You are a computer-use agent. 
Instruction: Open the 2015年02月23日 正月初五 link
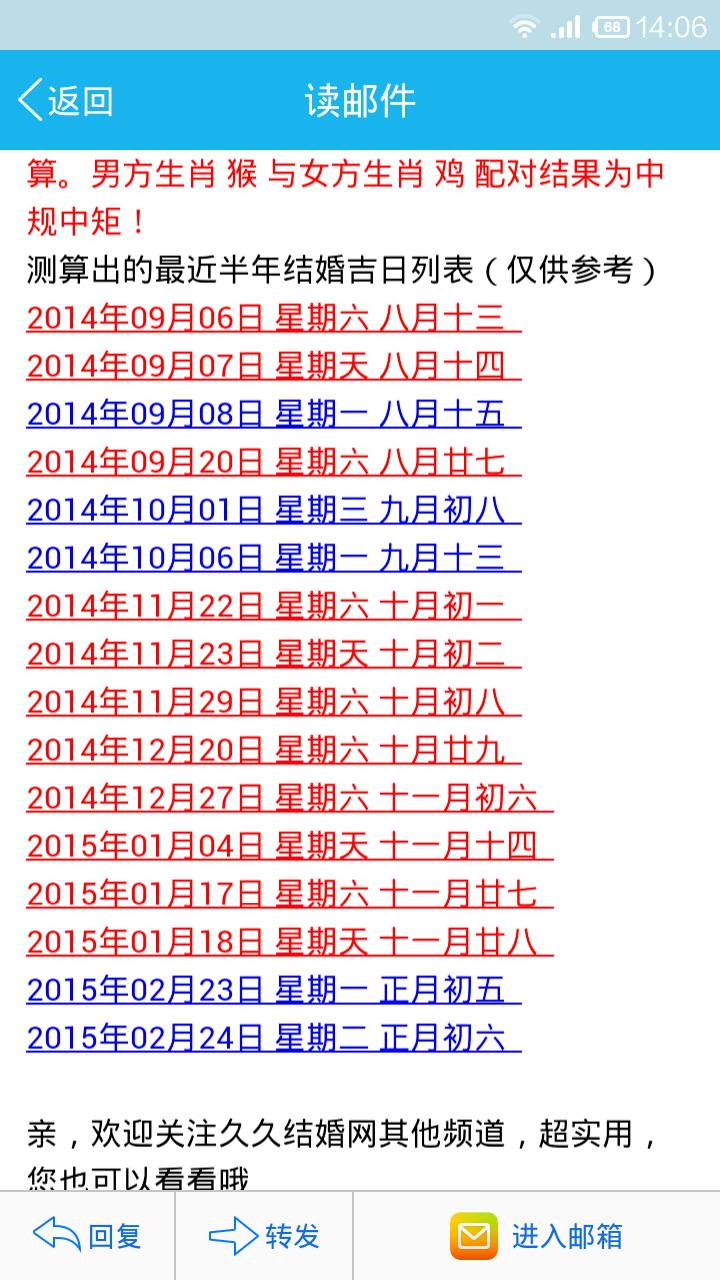[x=274, y=990]
